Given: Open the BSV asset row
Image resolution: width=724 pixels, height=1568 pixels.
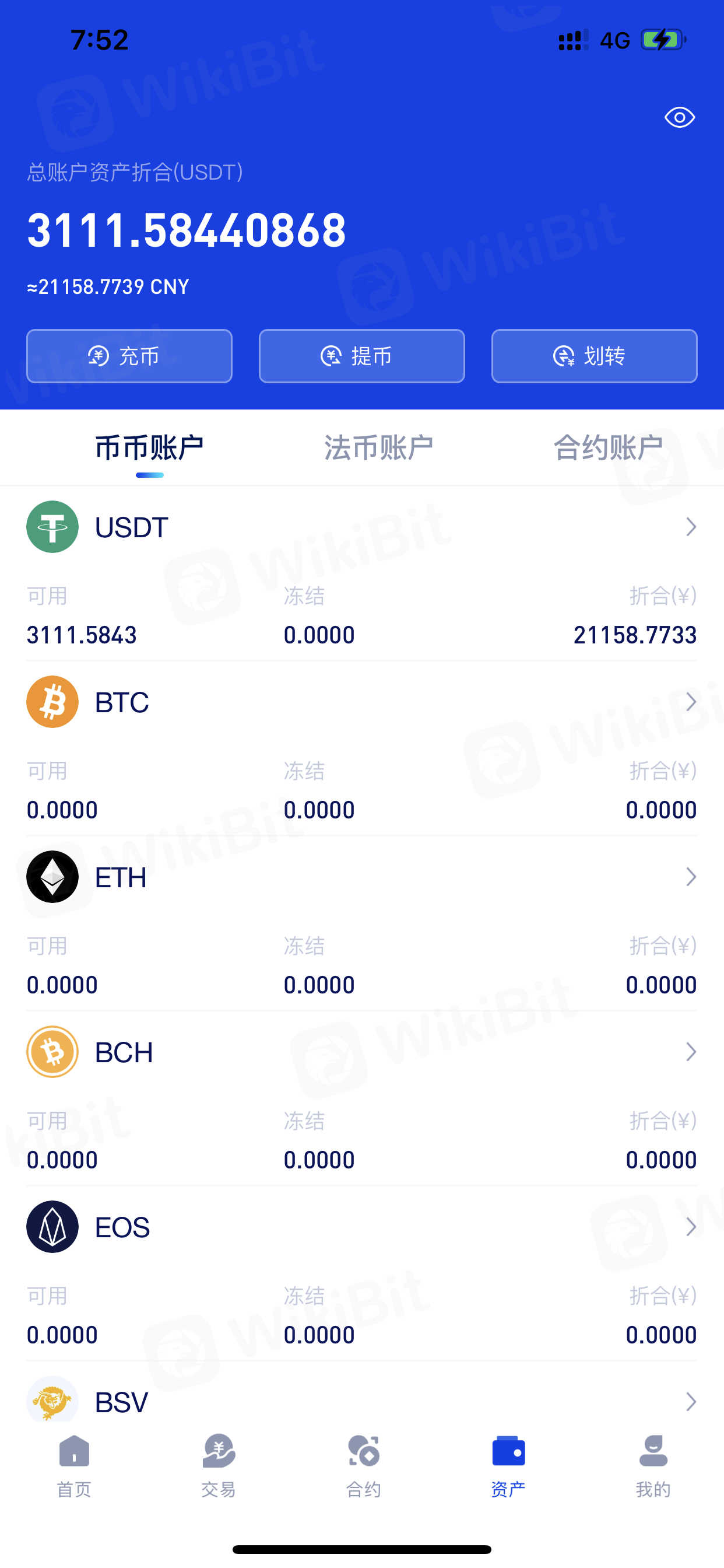Looking at the screenshot, I should click(x=361, y=1402).
